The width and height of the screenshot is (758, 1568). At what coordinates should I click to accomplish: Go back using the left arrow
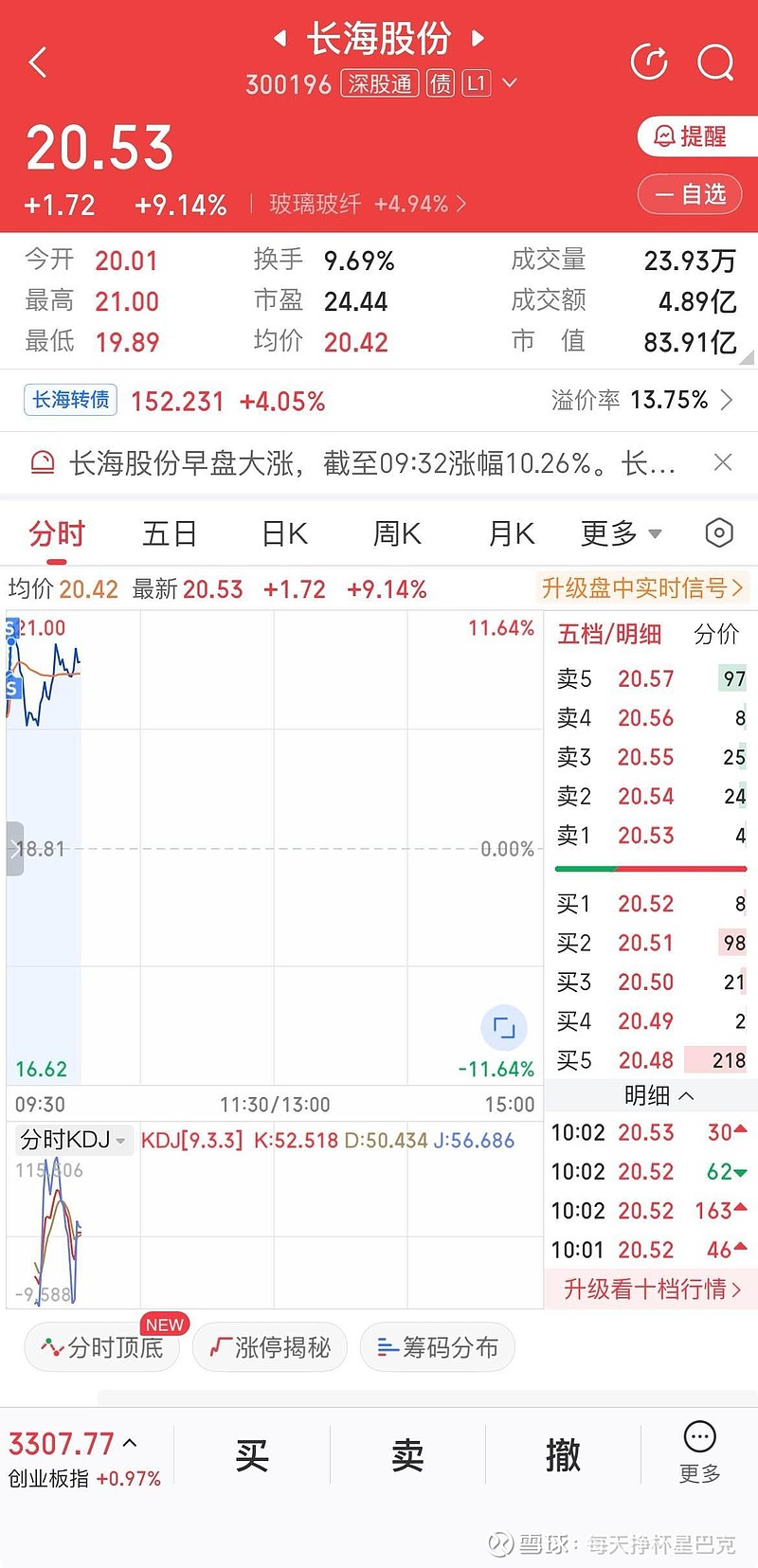[x=38, y=63]
